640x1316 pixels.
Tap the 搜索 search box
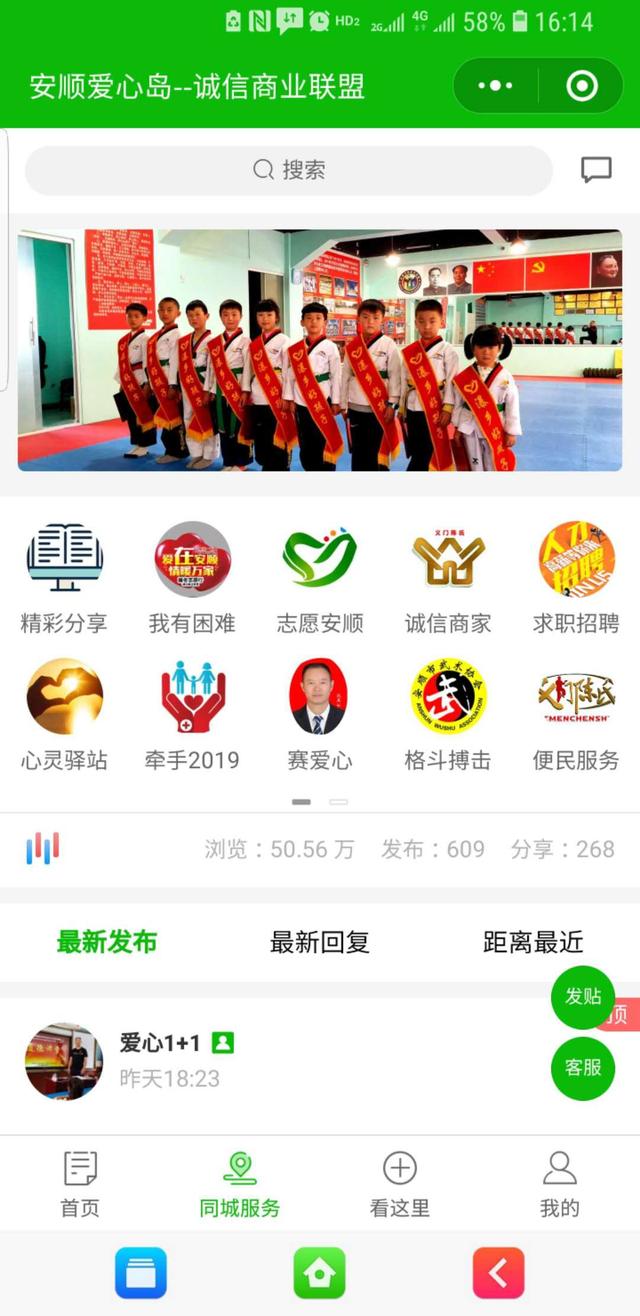289,170
